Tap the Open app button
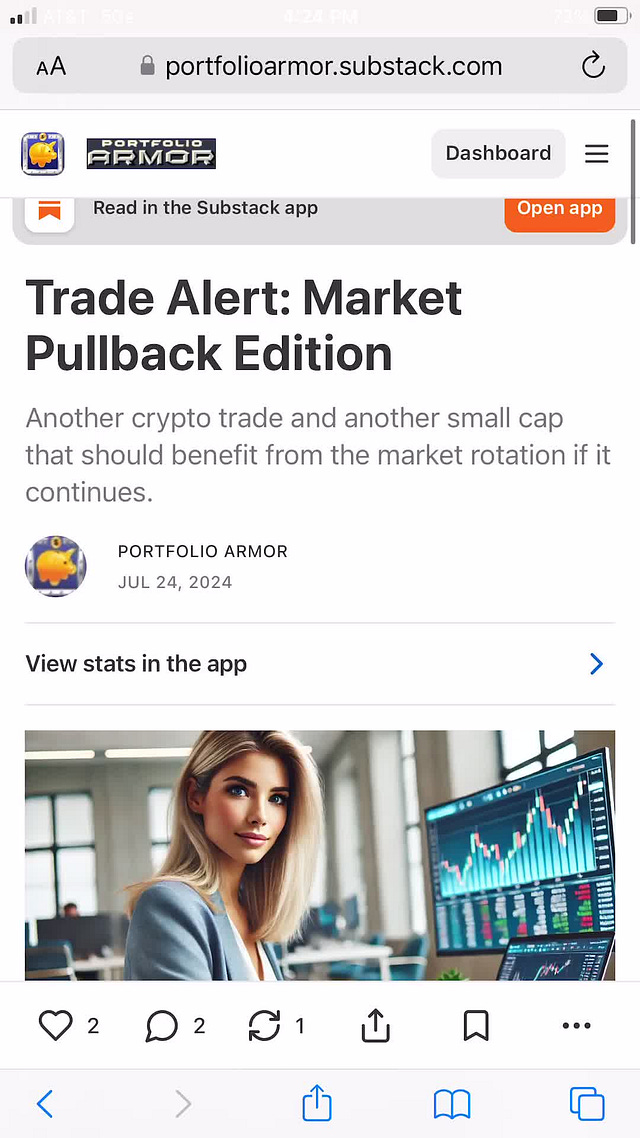The width and height of the screenshot is (640, 1138). click(x=559, y=209)
